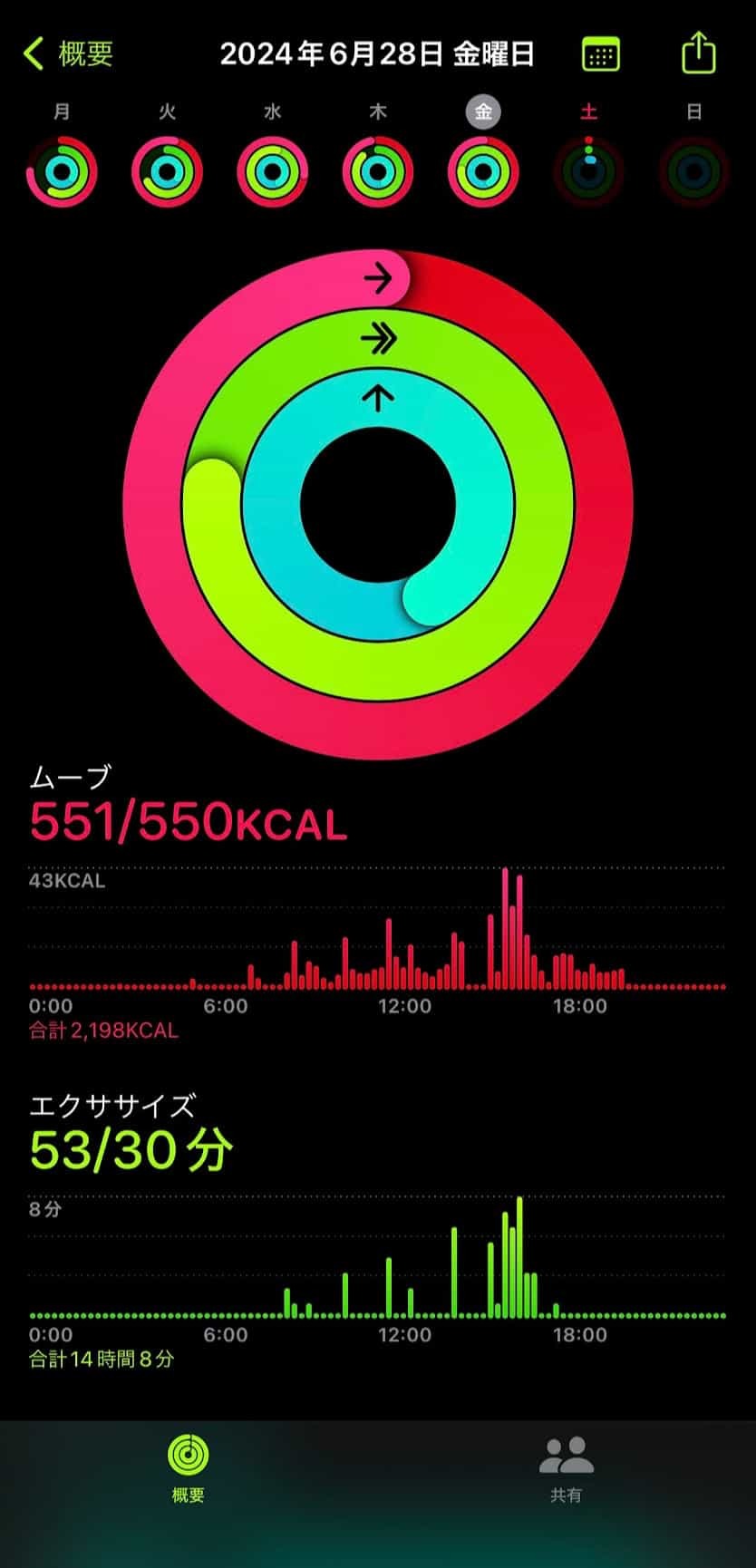The width and height of the screenshot is (756, 1568).
Task: Select Saturday (土) activity rings
Action: coord(589,171)
